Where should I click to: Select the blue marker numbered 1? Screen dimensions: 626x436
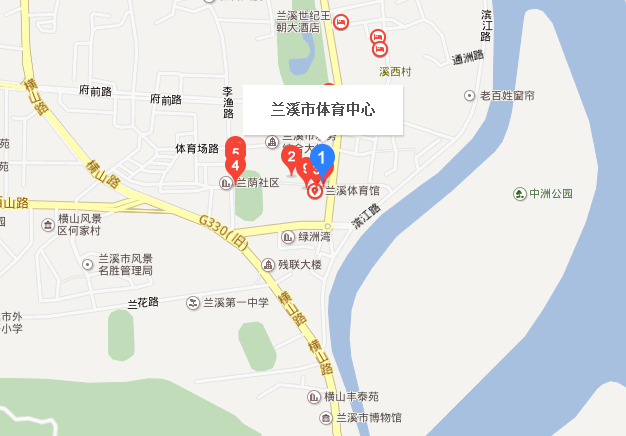point(322,157)
